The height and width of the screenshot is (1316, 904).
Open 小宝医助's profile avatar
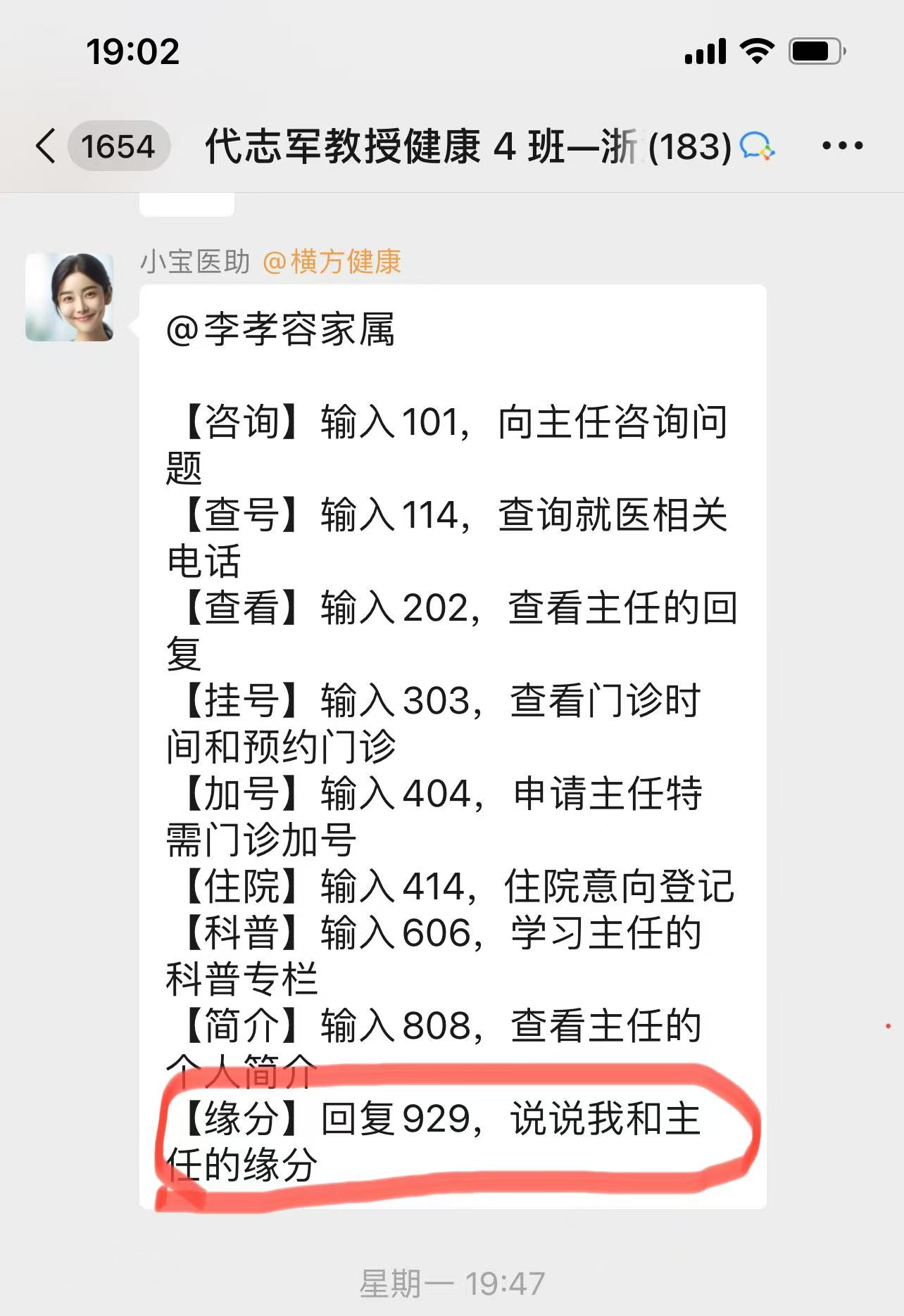[70, 297]
